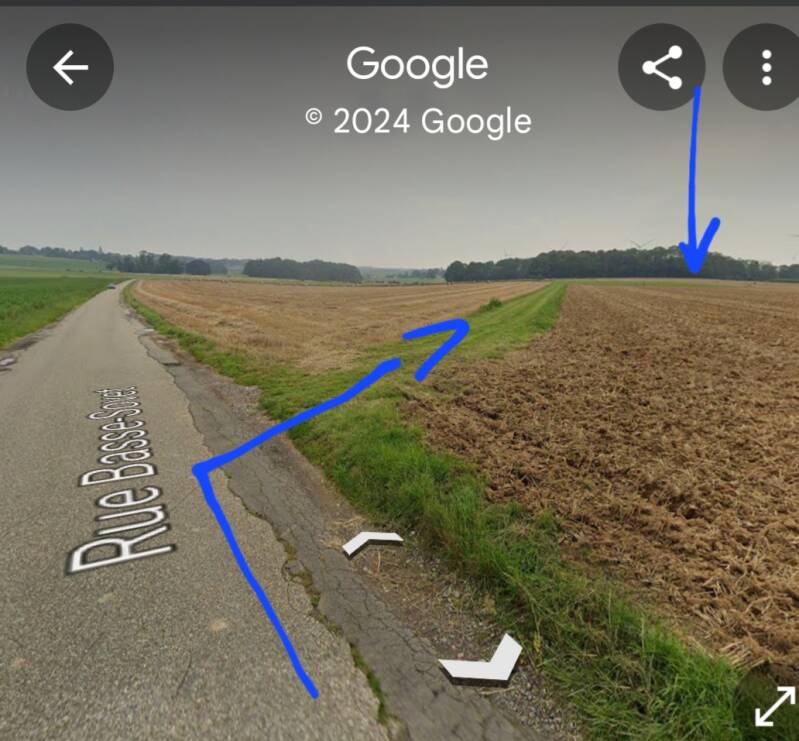Share this Street View location

coord(661,67)
